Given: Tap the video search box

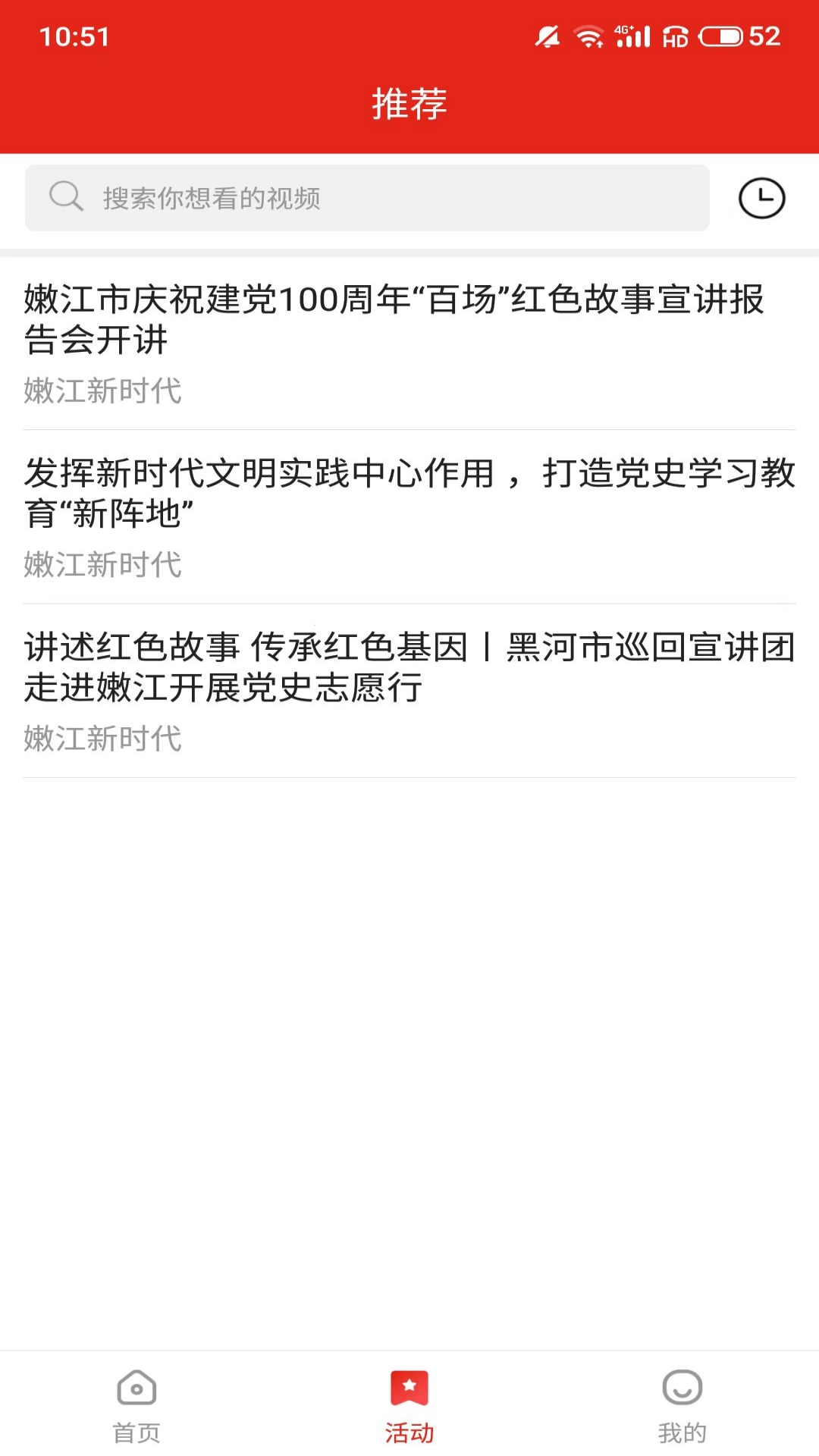Looking at the screenshot, I should tap(367, 198).
